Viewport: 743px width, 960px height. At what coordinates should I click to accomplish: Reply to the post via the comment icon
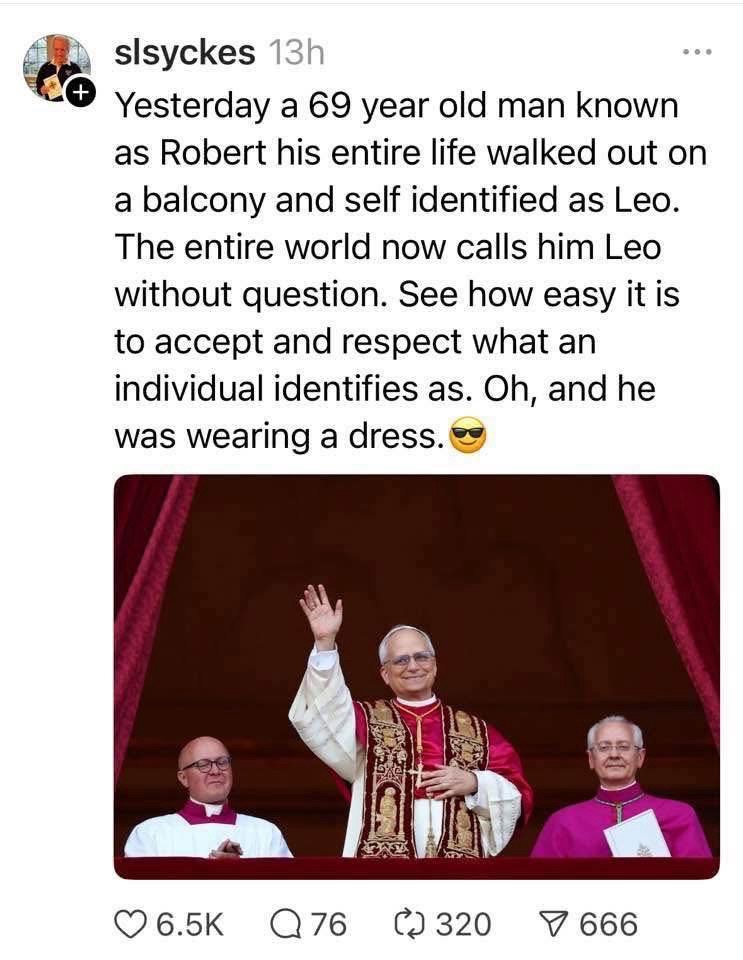coord(285,924)
